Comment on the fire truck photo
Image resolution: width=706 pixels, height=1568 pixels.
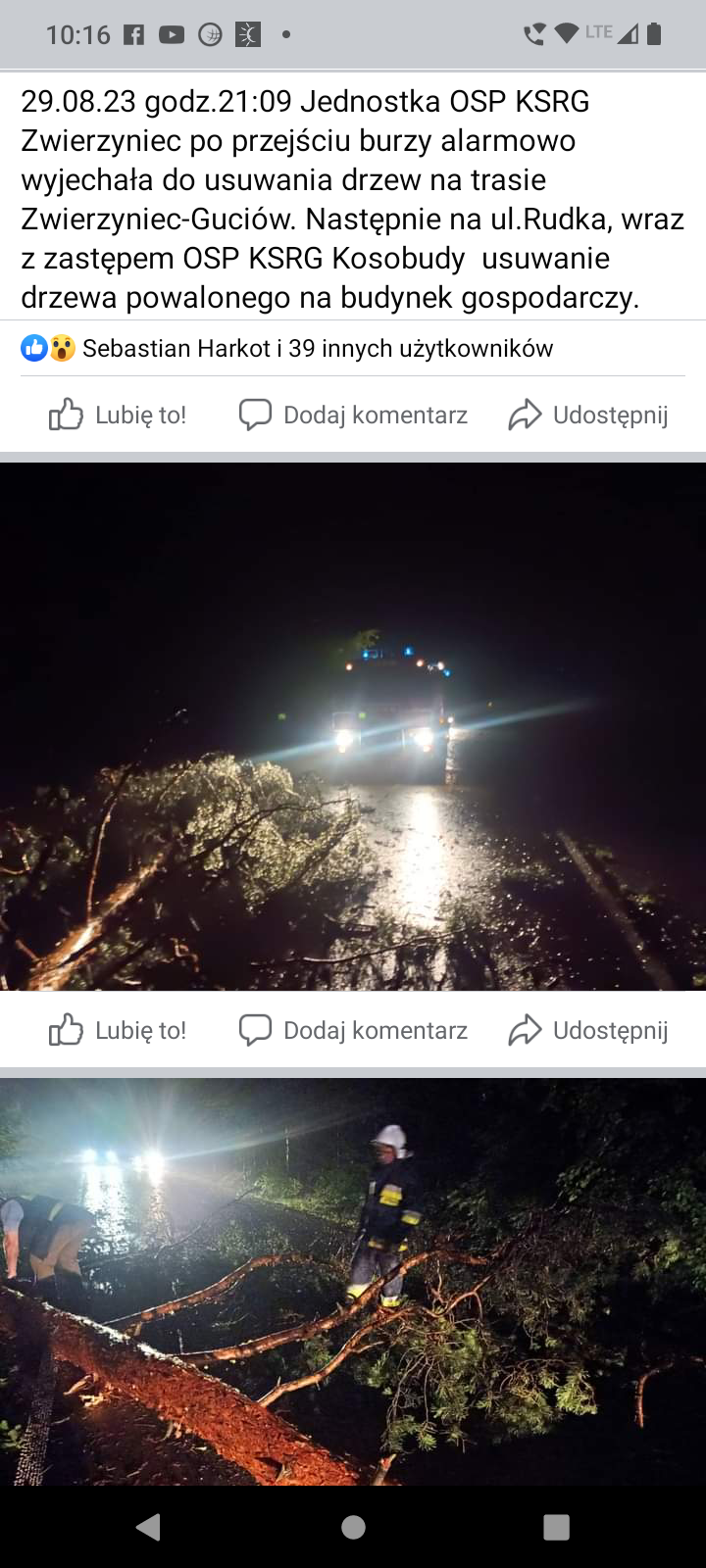(x=354, y=1030)
